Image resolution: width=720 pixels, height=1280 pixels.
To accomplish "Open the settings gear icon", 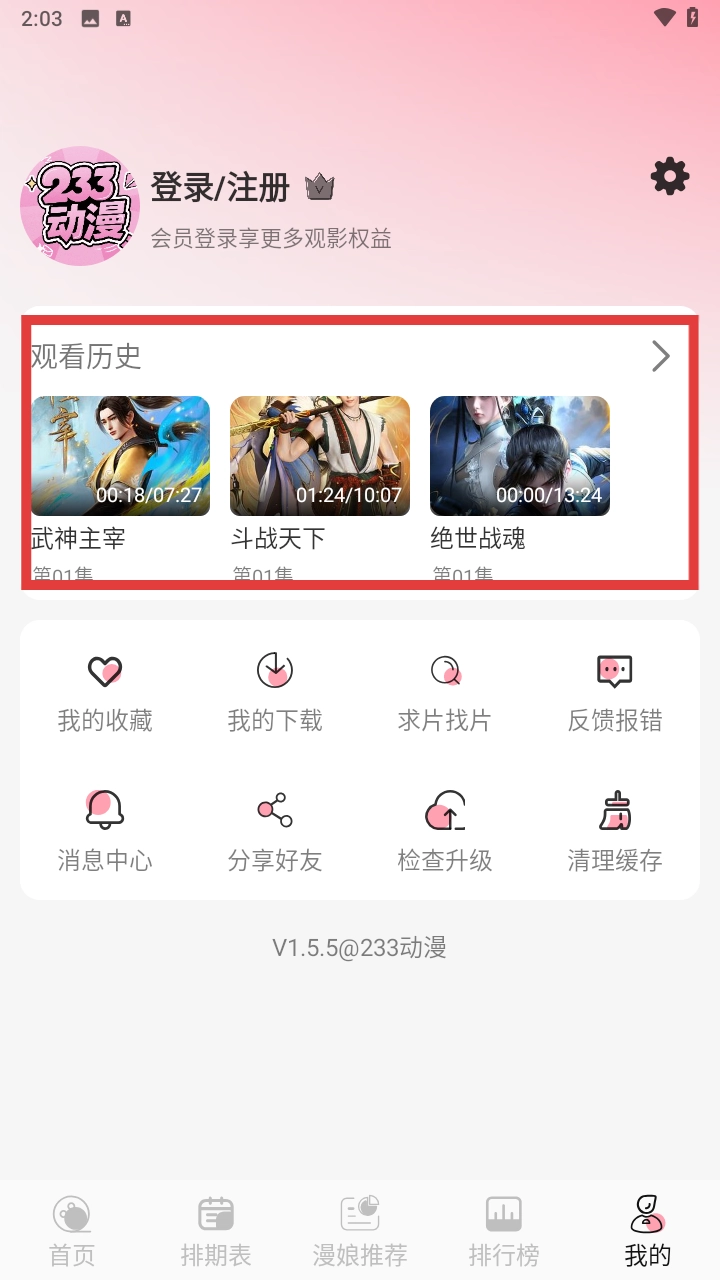I will [669, 177].
